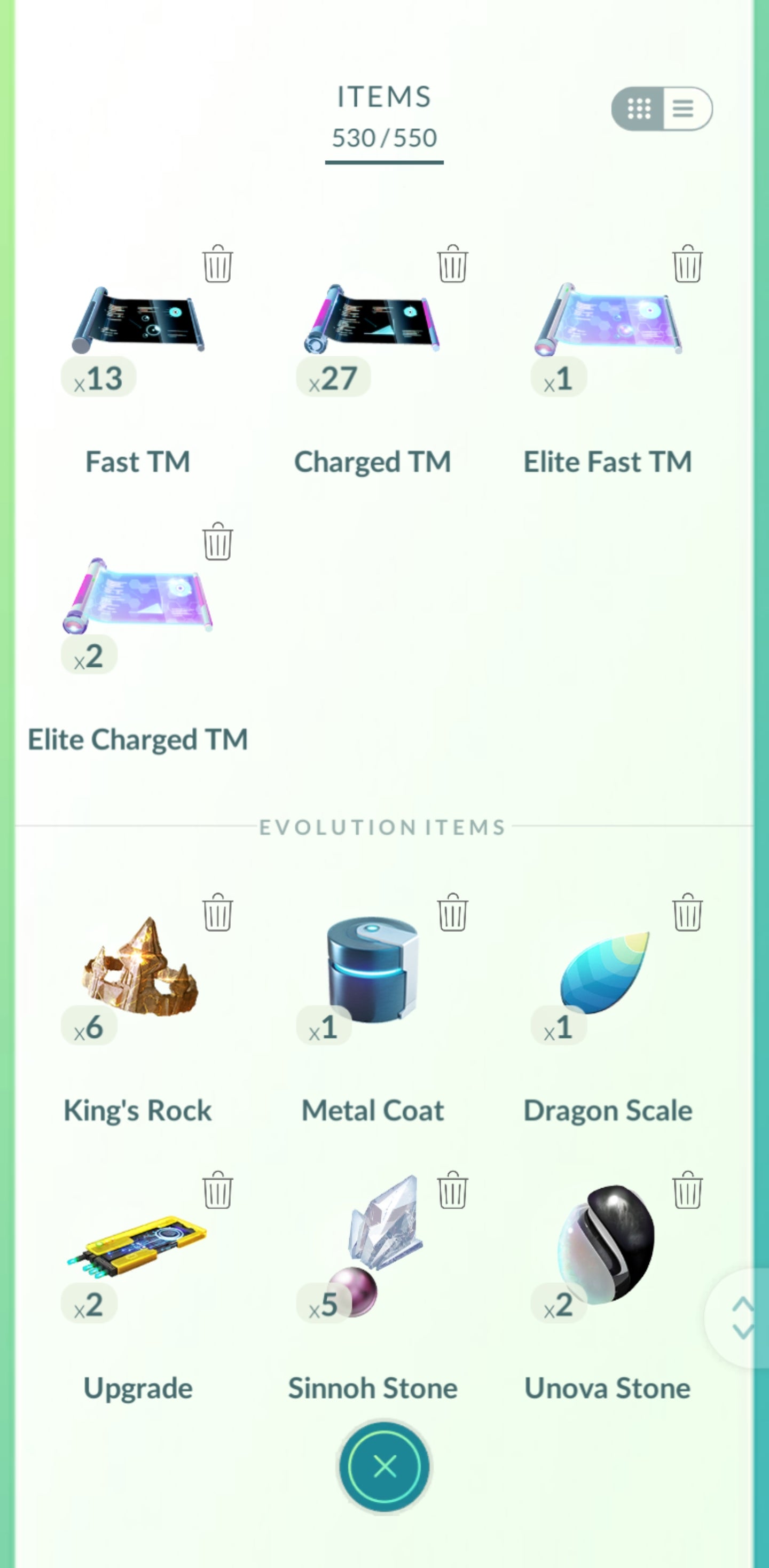
Task: Tap the Evolution Items section label
Action: click(x=382, y=826)
